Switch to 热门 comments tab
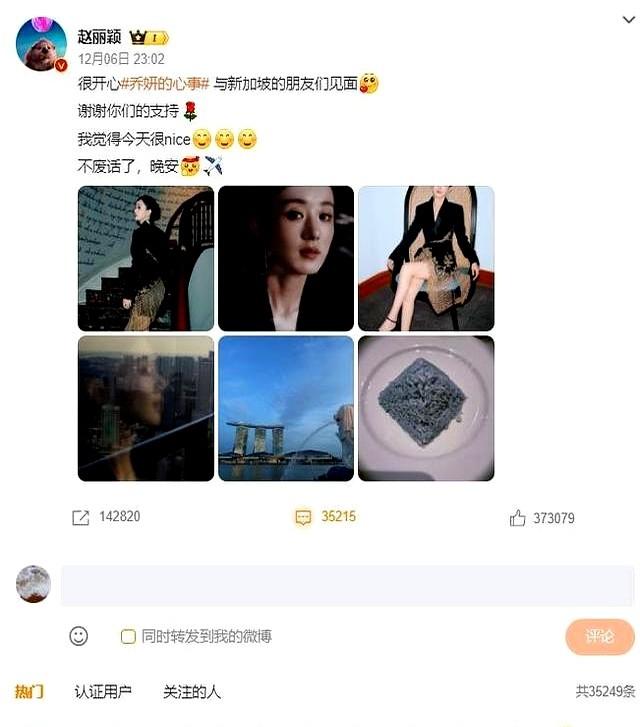Viewport: 640px width, 727px height. coord(29,691)
